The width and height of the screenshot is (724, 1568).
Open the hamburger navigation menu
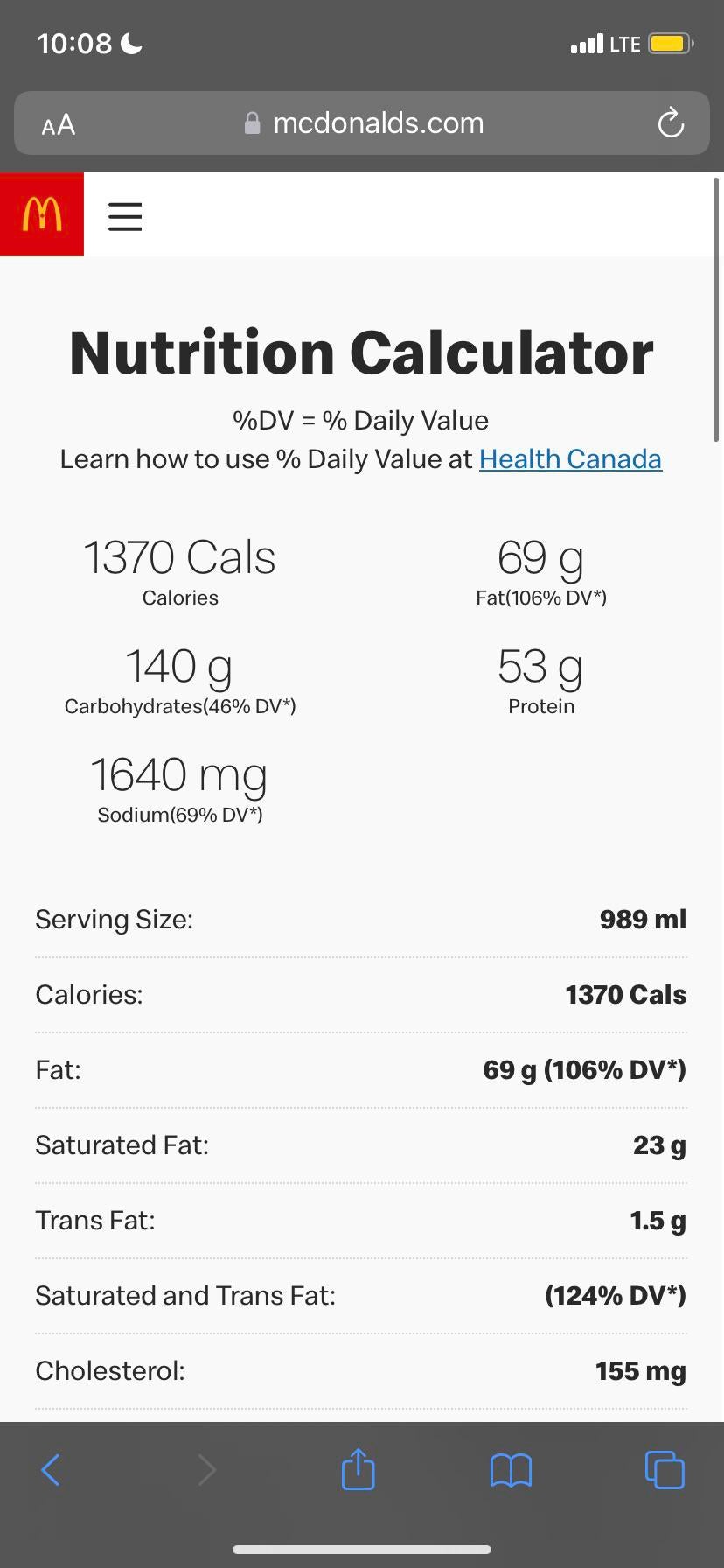pyautogui.click(x=125, y=216)
